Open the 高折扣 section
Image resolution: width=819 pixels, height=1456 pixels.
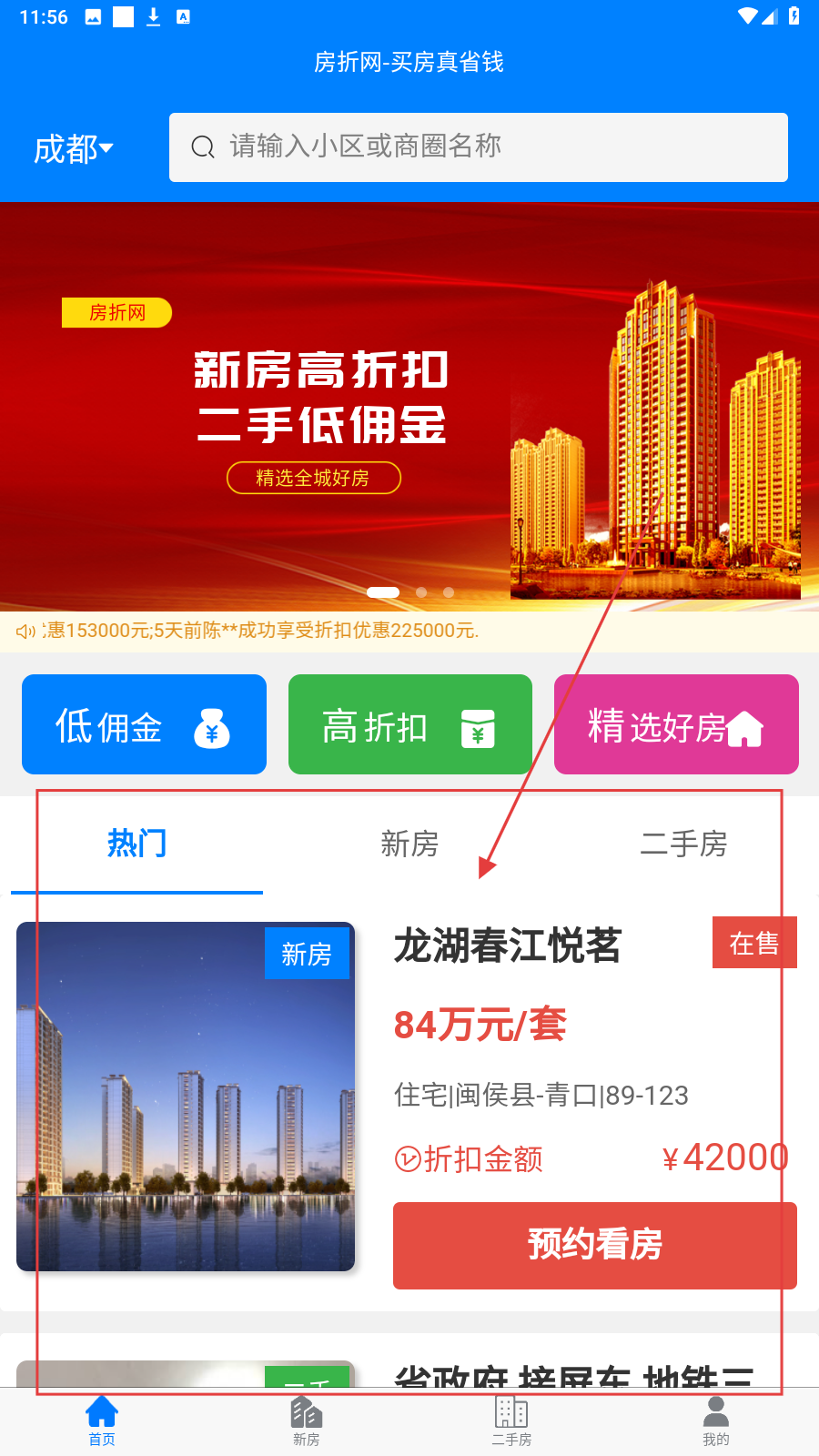coord(409,725)
